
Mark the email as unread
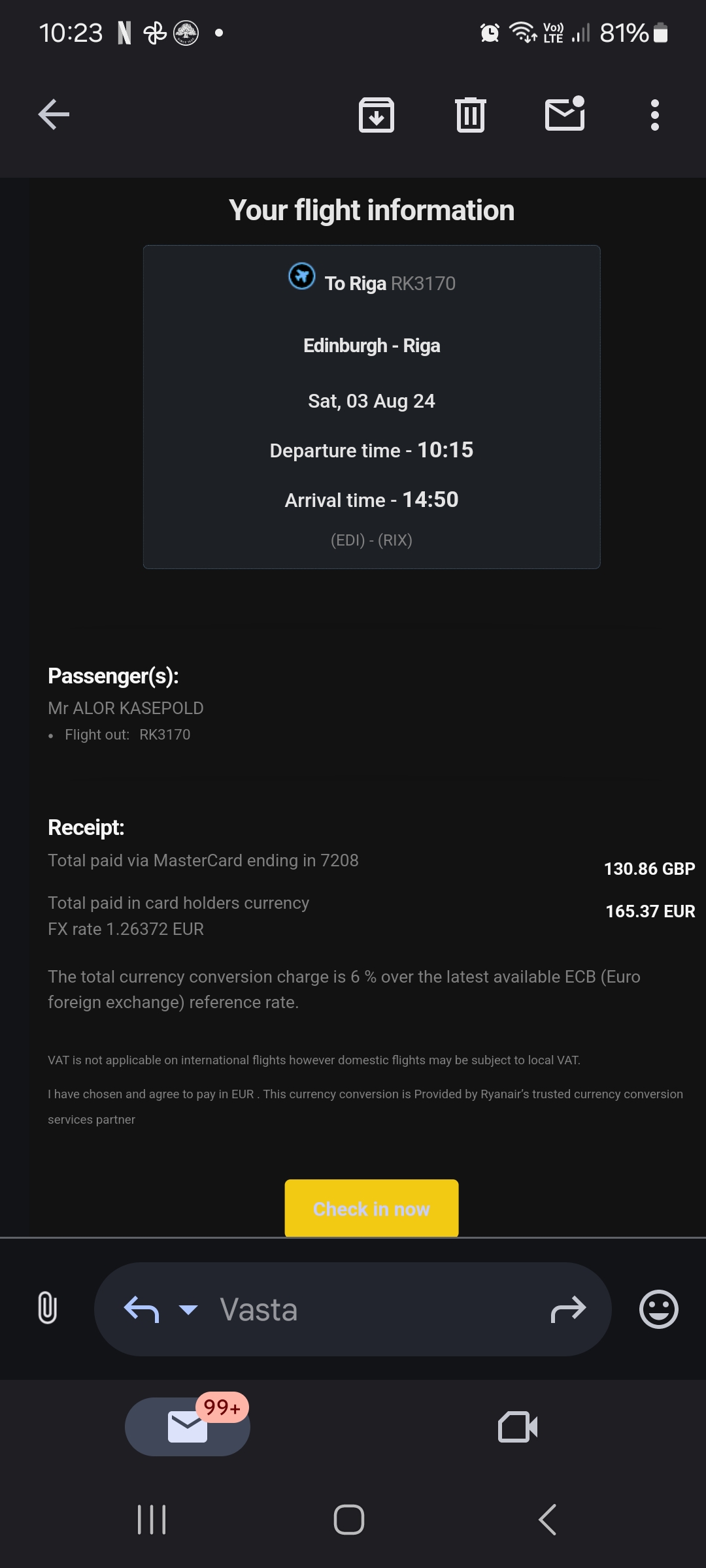click(x=565, y=115)
